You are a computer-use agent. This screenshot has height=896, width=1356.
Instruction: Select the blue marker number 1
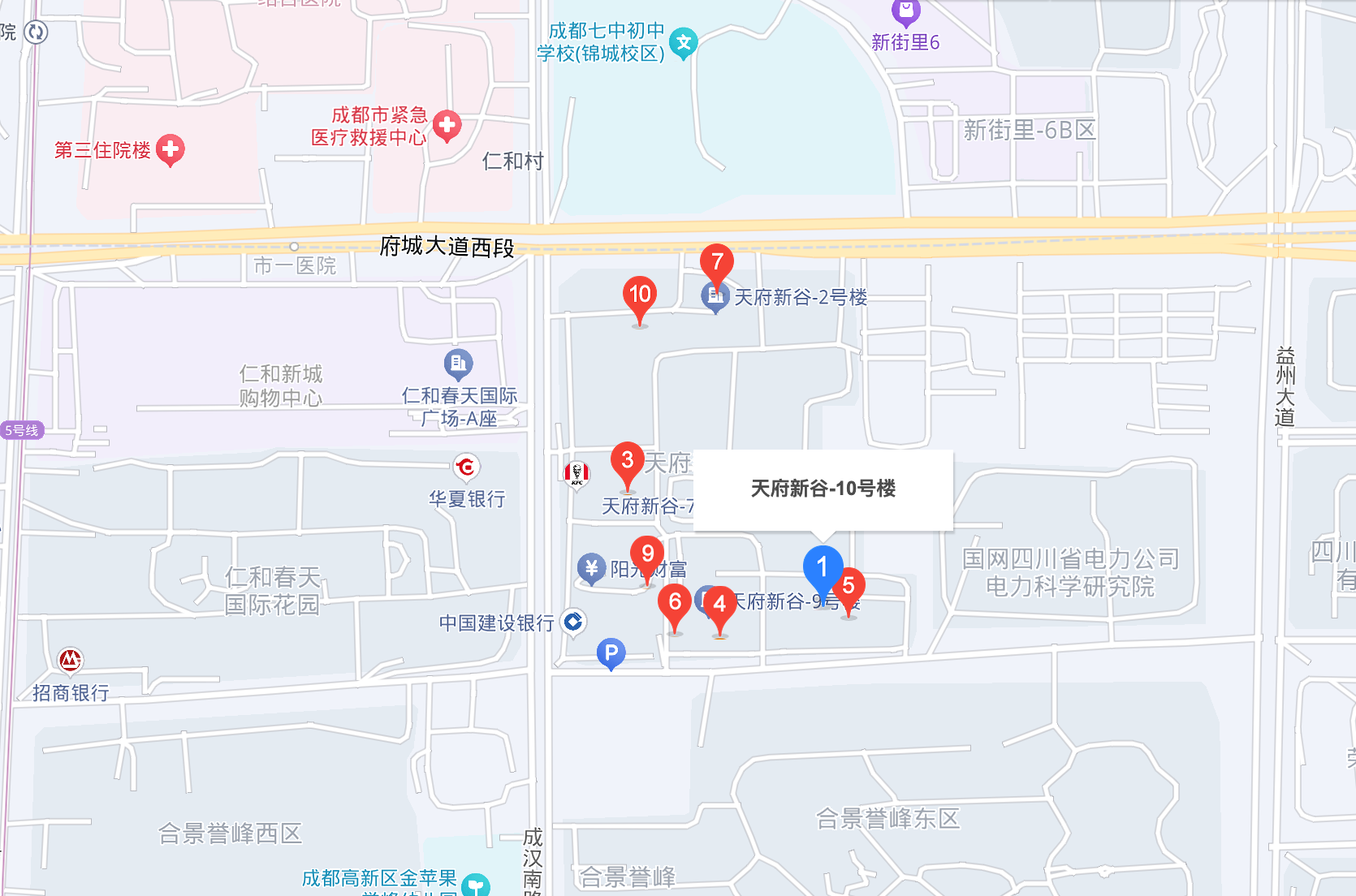point(822,568)
